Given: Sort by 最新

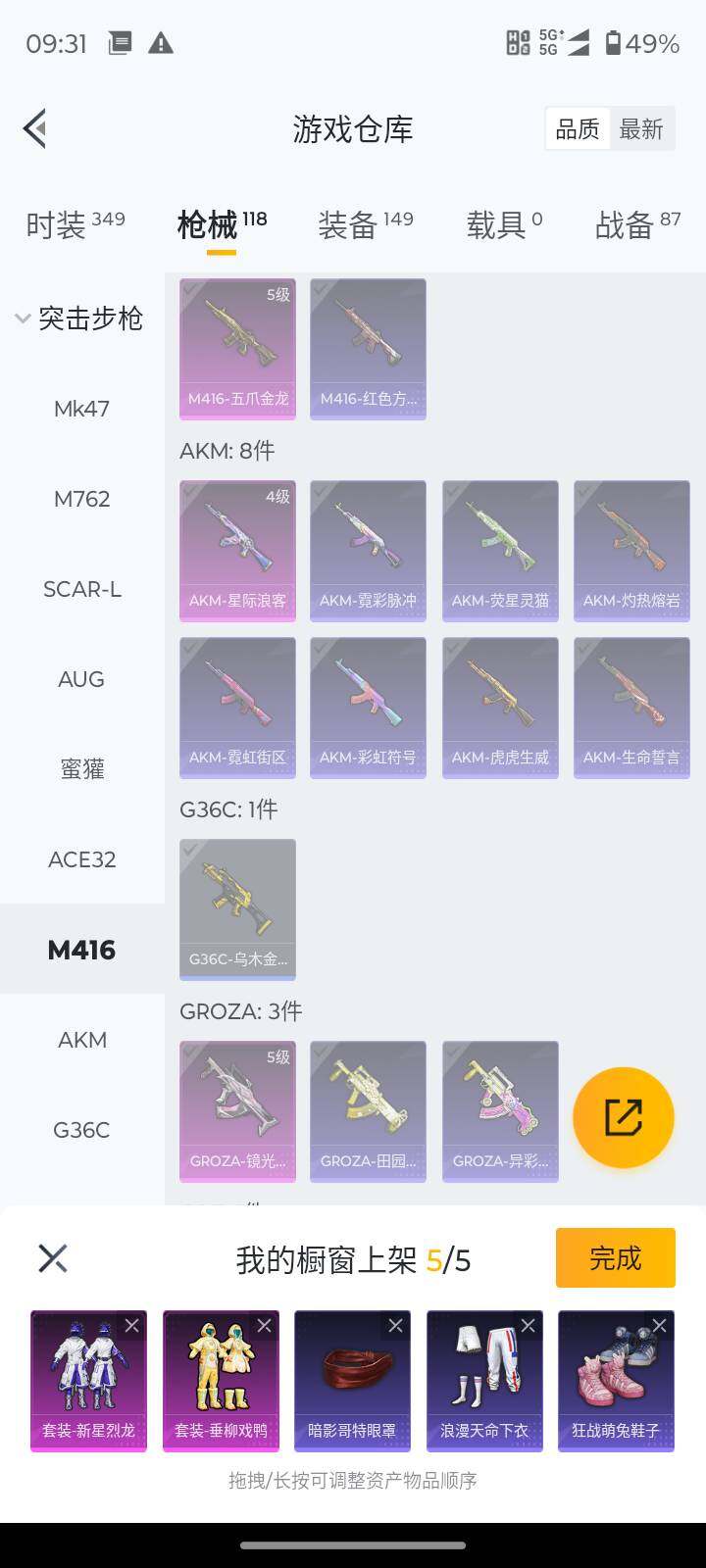Looking at the screenshot, I should pos(641,129).
